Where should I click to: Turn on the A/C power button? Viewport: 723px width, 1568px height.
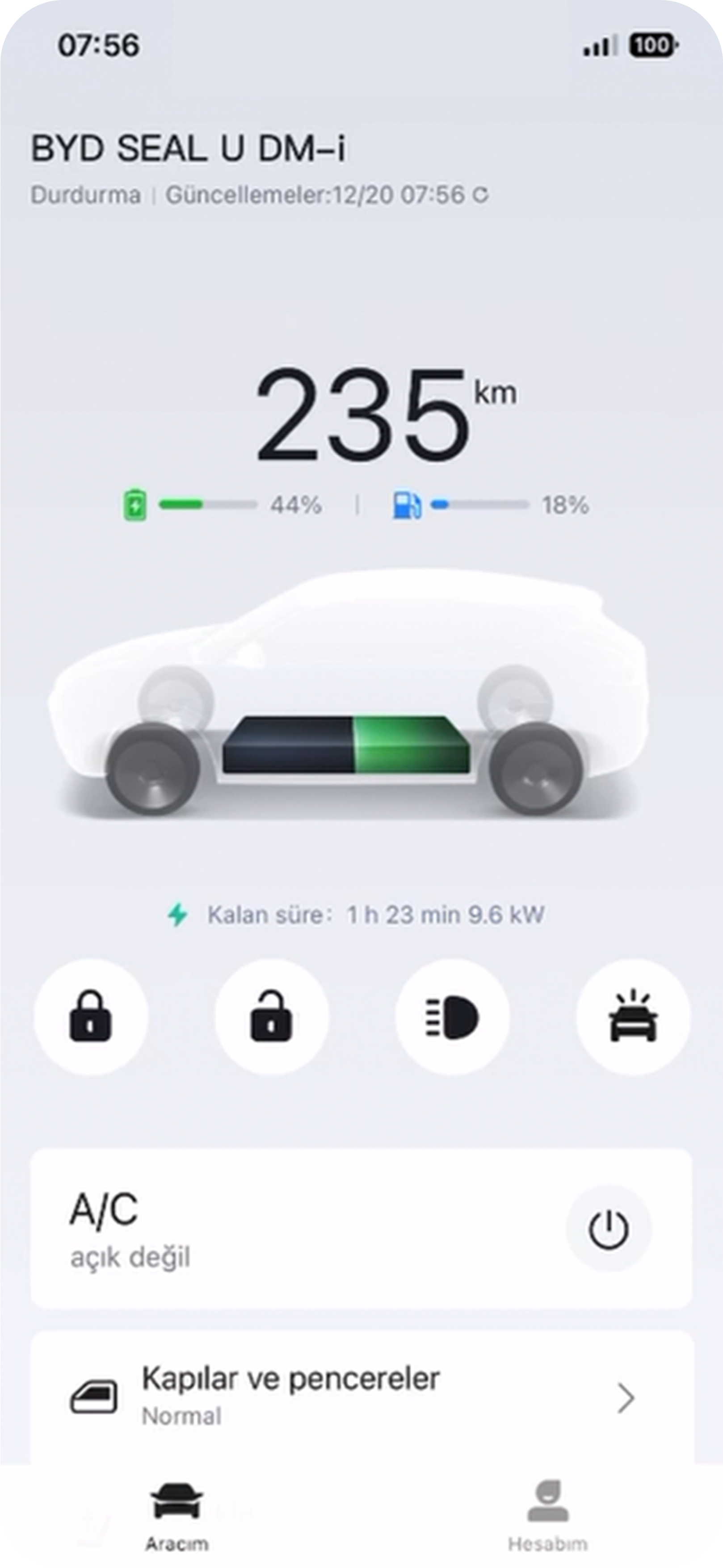click(x=609, y=1229)
